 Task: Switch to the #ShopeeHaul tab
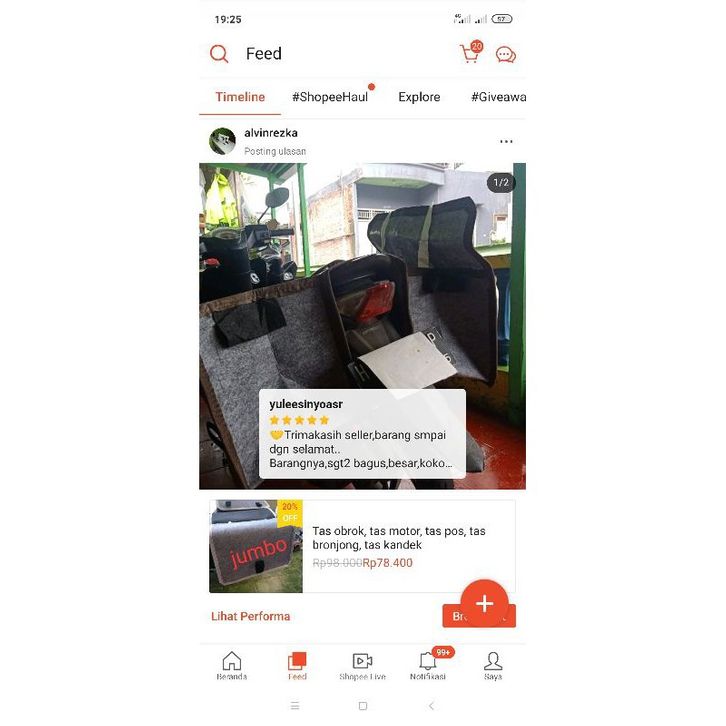pyautogui.click(x=330, y=97)
